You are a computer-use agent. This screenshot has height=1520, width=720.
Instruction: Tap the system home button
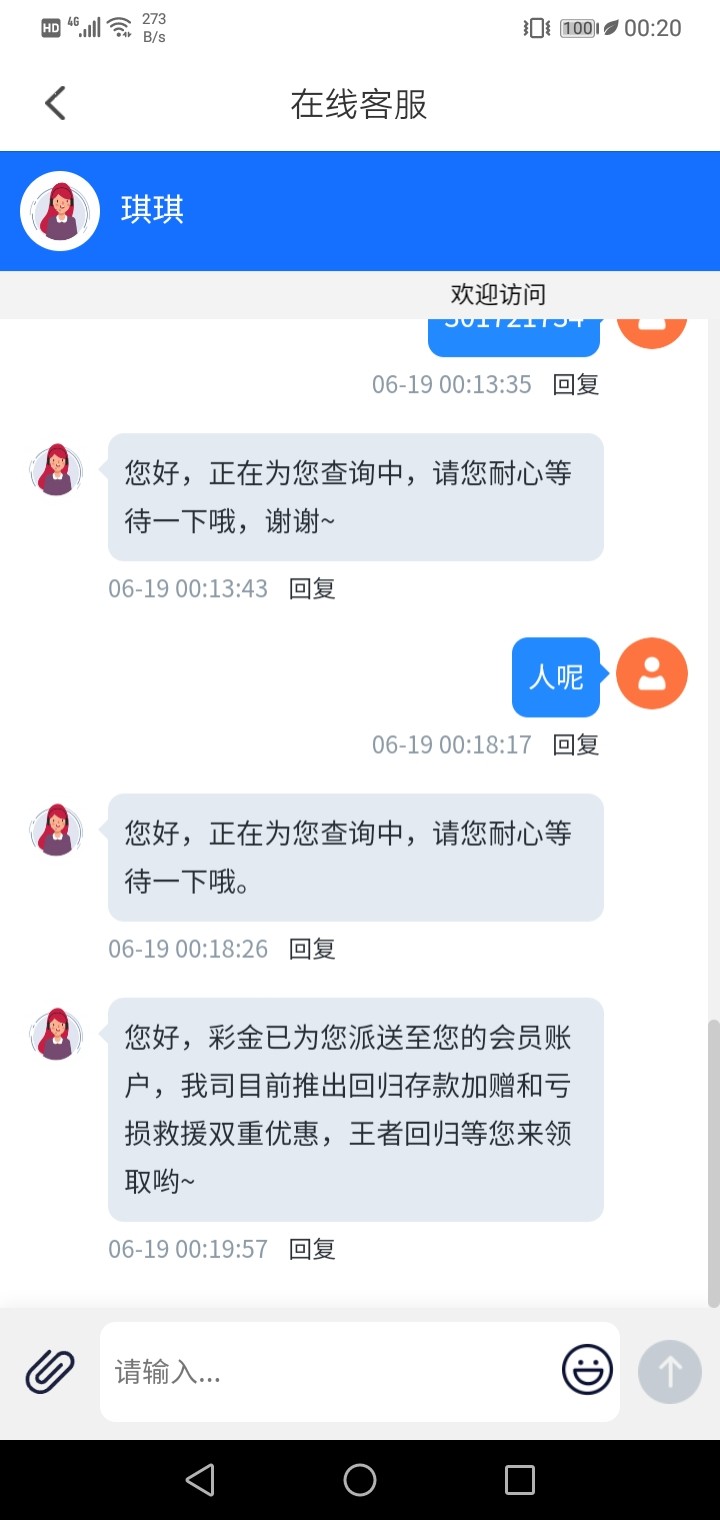(x=360, y=1480)
